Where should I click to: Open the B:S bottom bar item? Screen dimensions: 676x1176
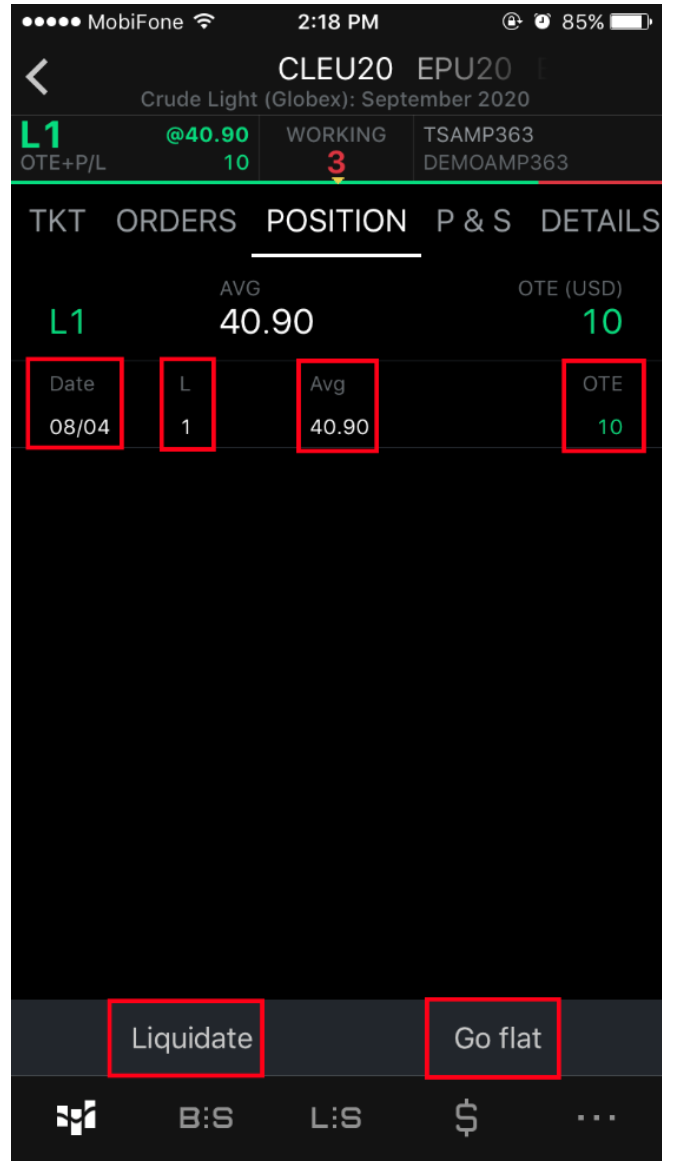(x=206, y=1117)
